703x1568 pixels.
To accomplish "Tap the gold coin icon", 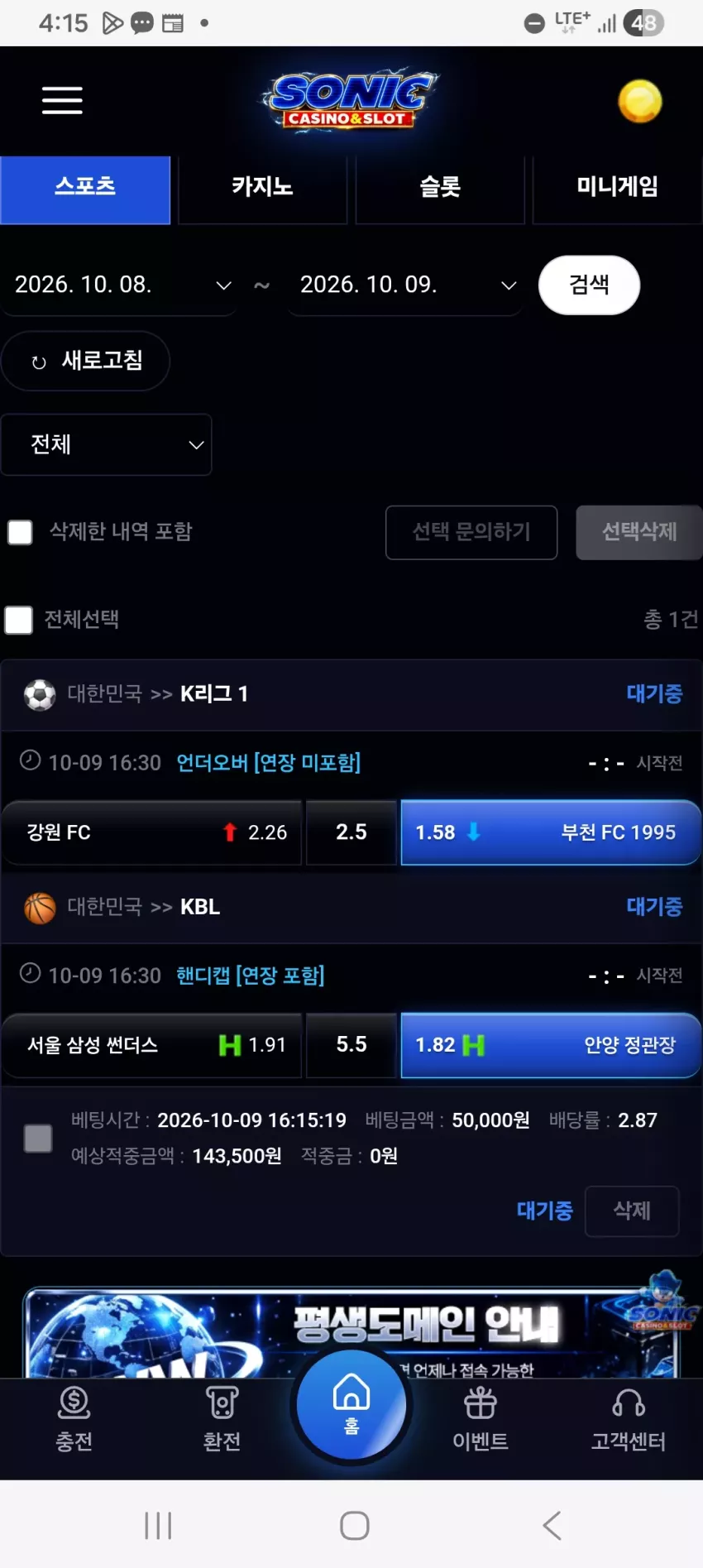I will [640, 101].
